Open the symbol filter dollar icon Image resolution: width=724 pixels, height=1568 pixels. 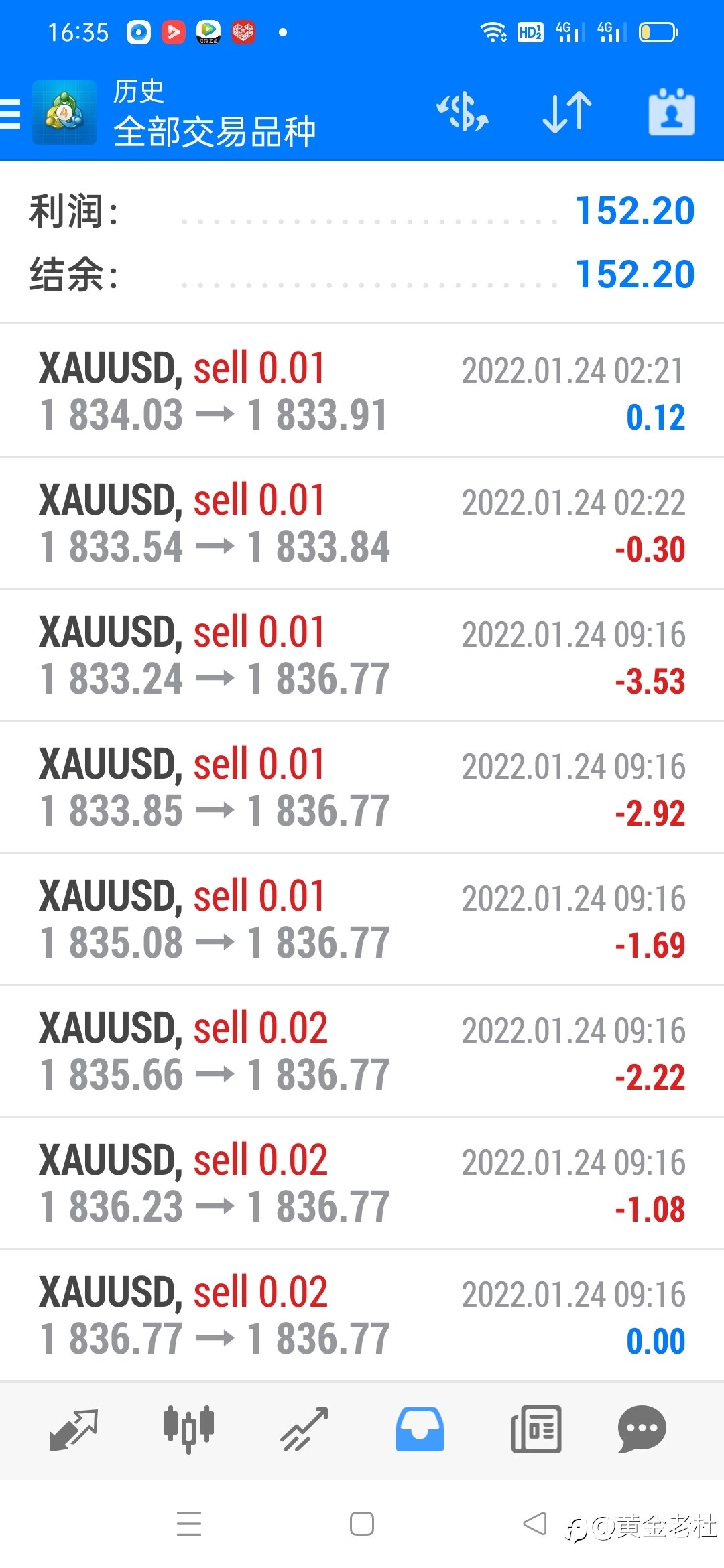(x=463, y=112)
